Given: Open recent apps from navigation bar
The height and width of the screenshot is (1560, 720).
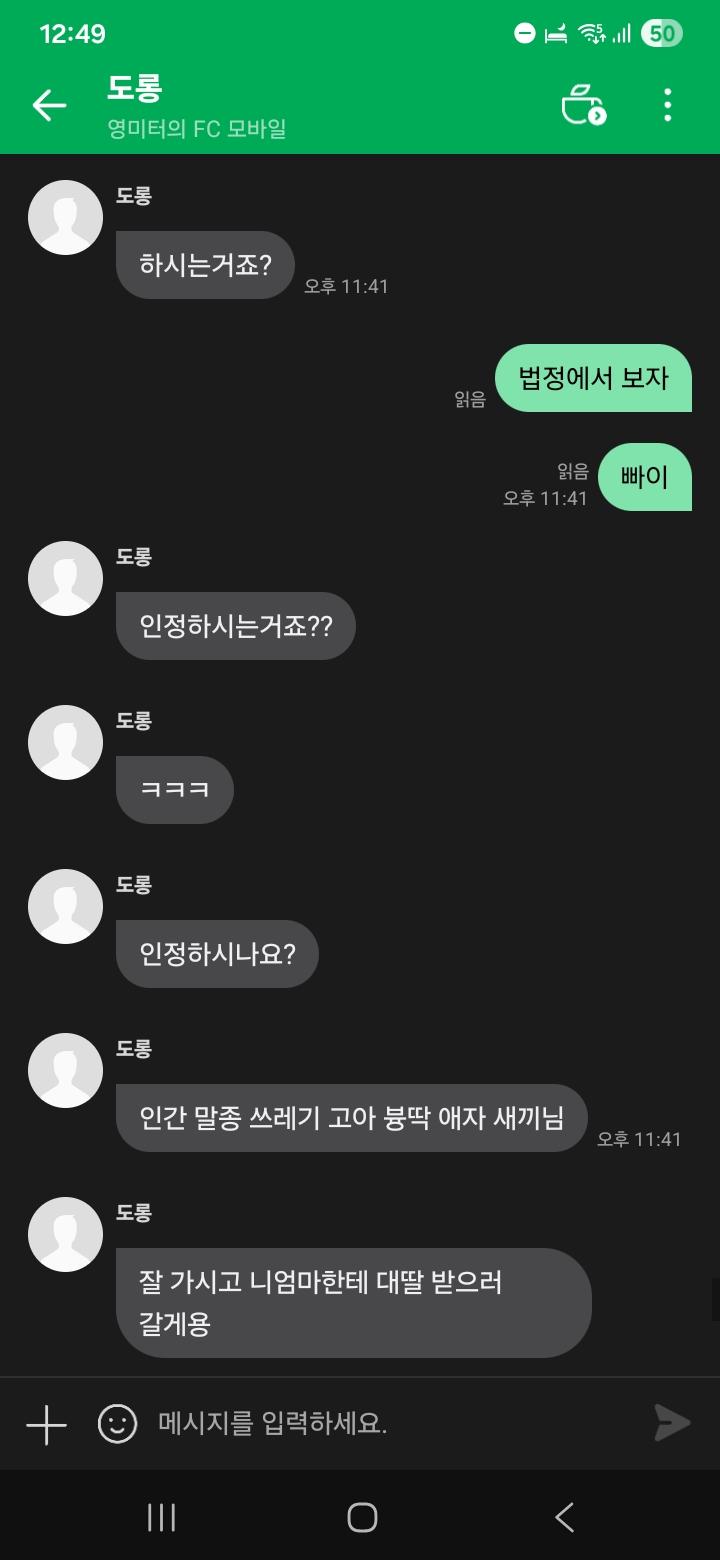Looking at the screenshot, I should click(161, 1517).
